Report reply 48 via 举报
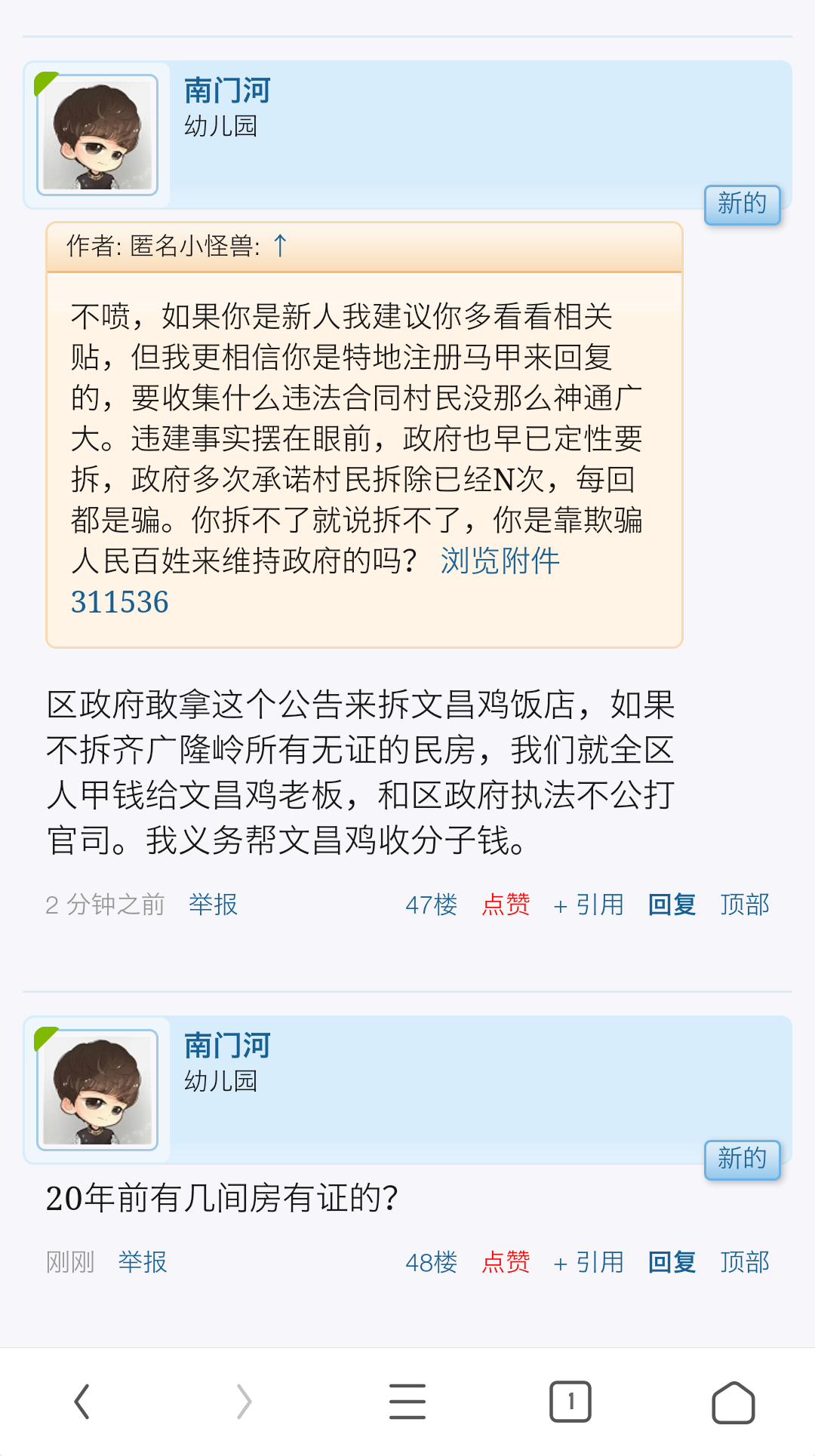 [143, 1261]
